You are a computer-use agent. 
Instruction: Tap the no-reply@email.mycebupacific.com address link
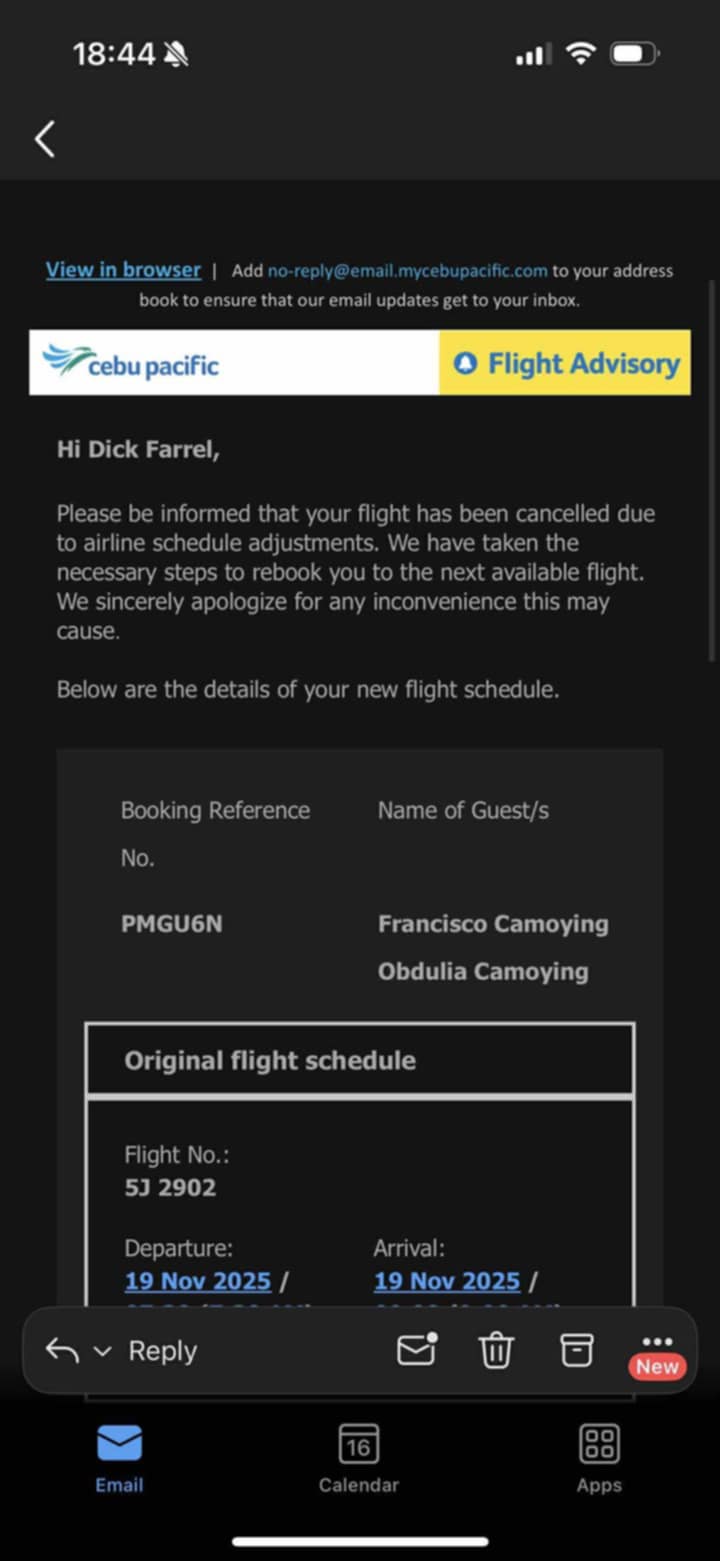coord(407,270)
